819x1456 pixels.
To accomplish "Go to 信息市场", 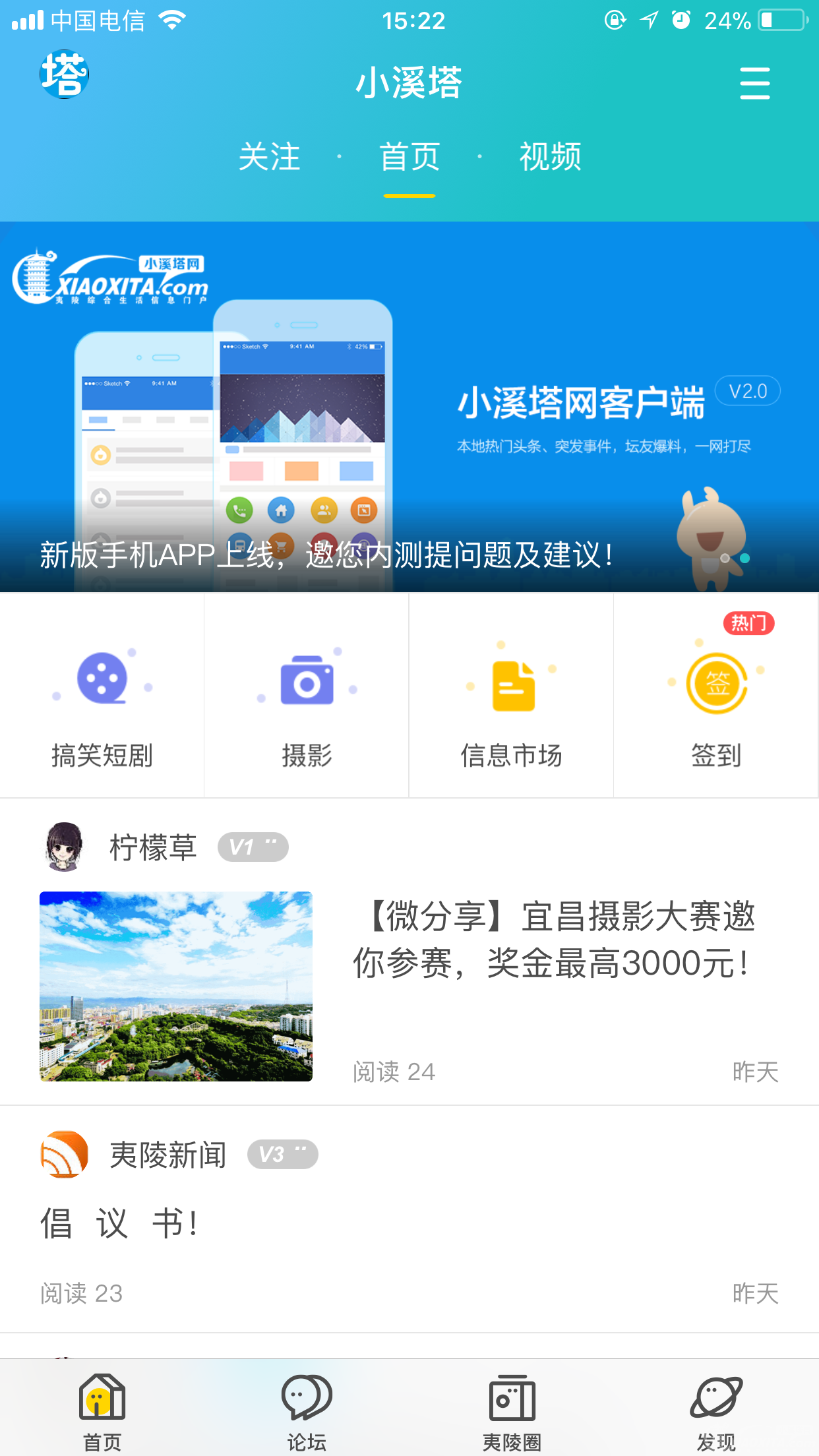I will (512, 696).
